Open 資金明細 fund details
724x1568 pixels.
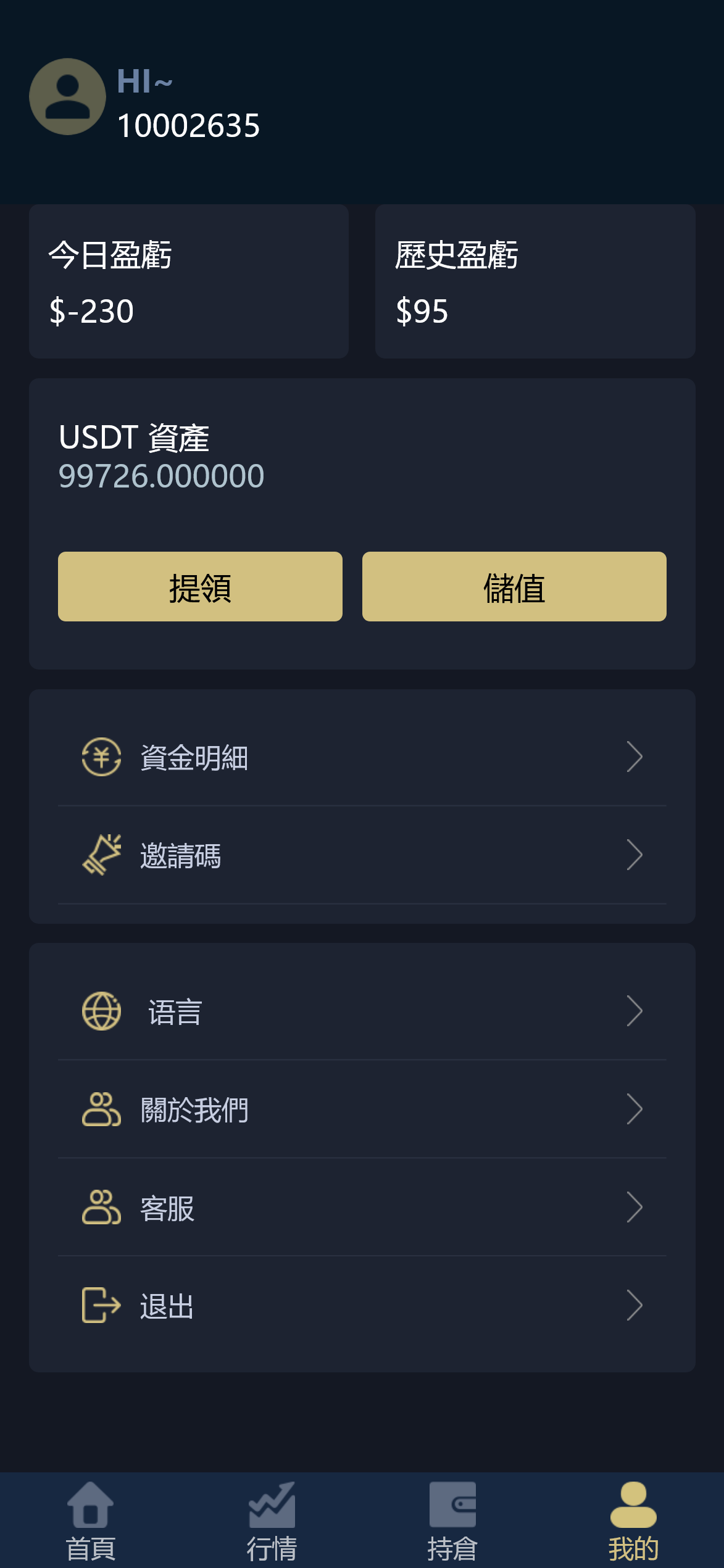[x=362, y=757]
